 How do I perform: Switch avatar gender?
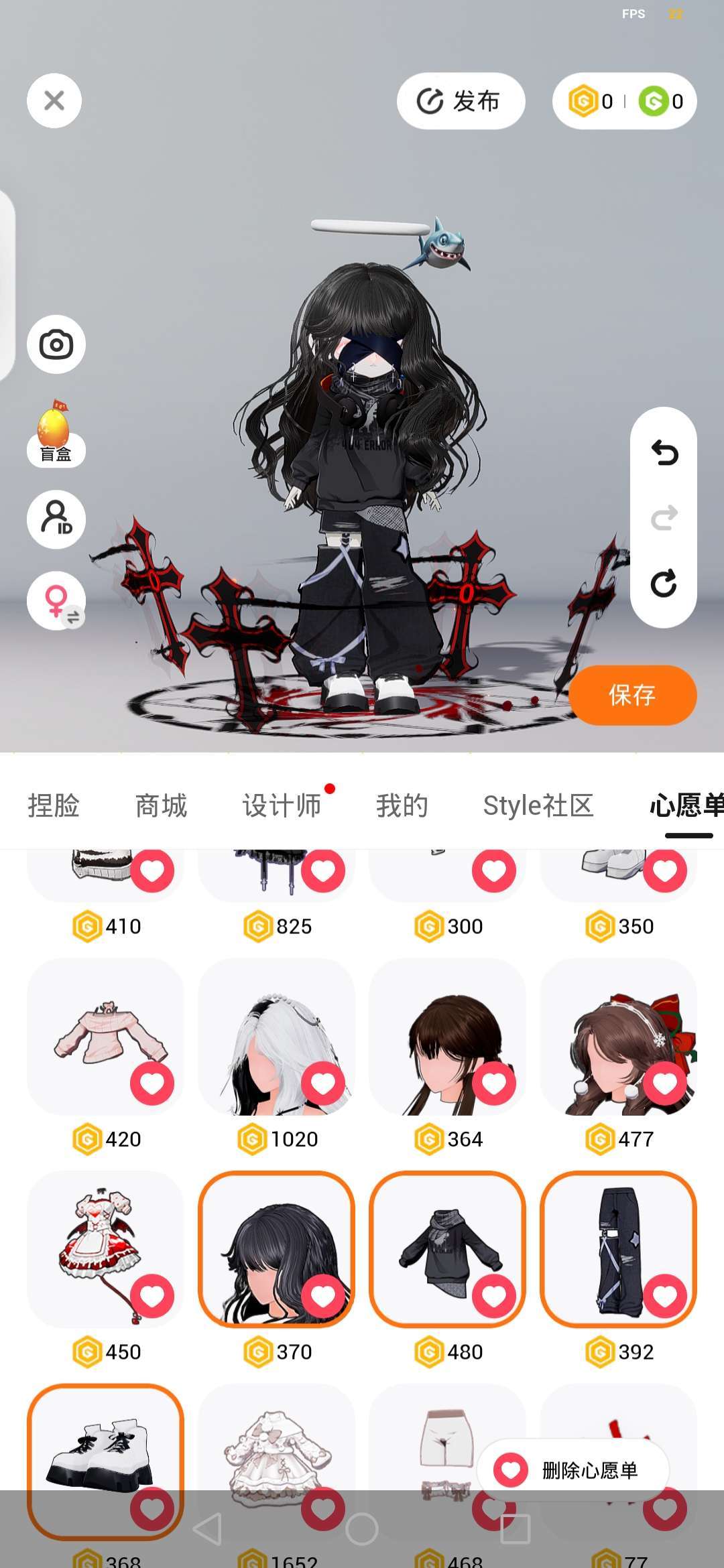click(x=56, y=600)
